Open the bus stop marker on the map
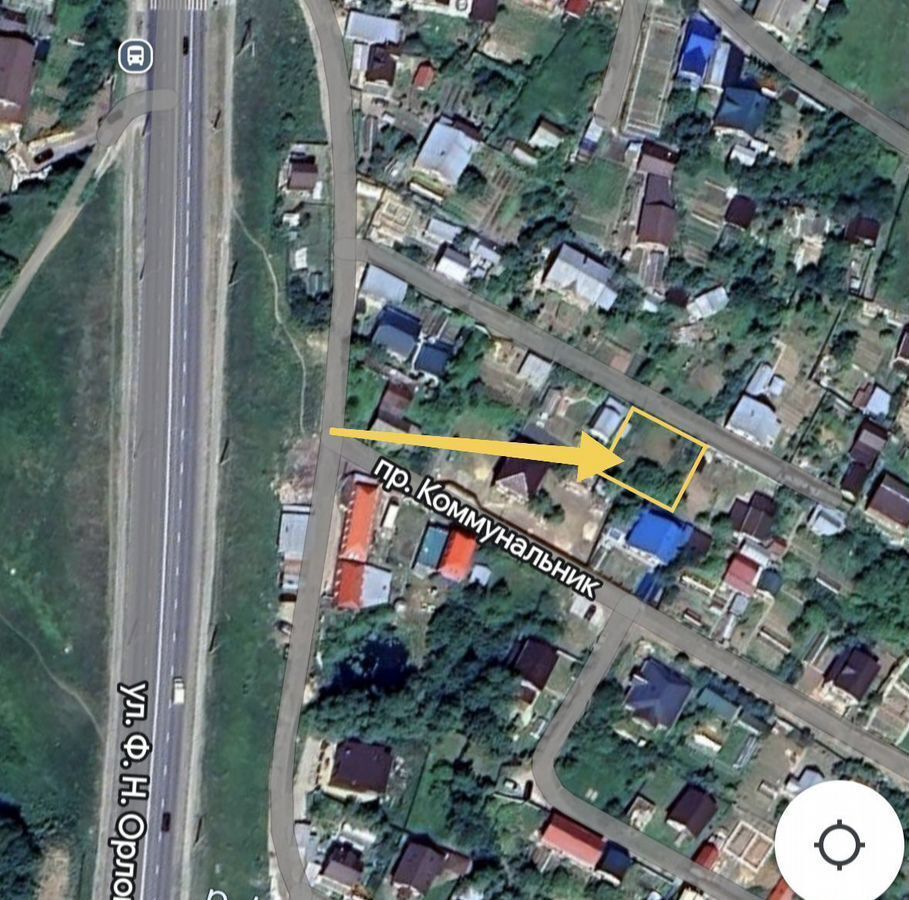The image size is (909, 900). tap(133, 54)
